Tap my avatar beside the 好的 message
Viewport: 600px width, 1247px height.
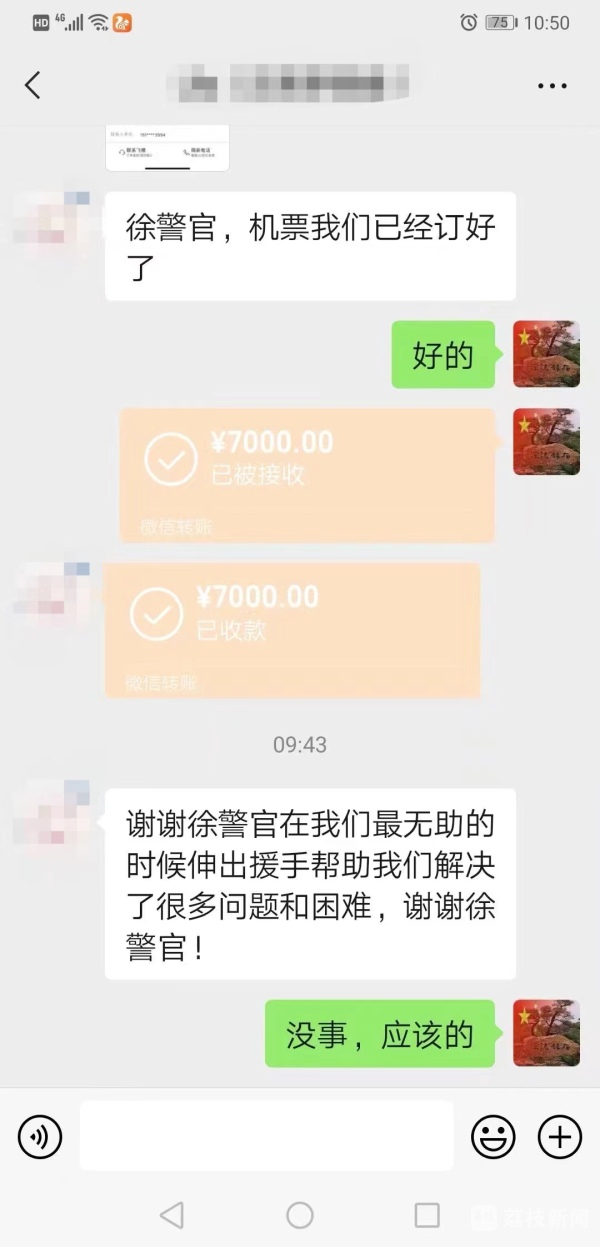(x=546, y=354)
